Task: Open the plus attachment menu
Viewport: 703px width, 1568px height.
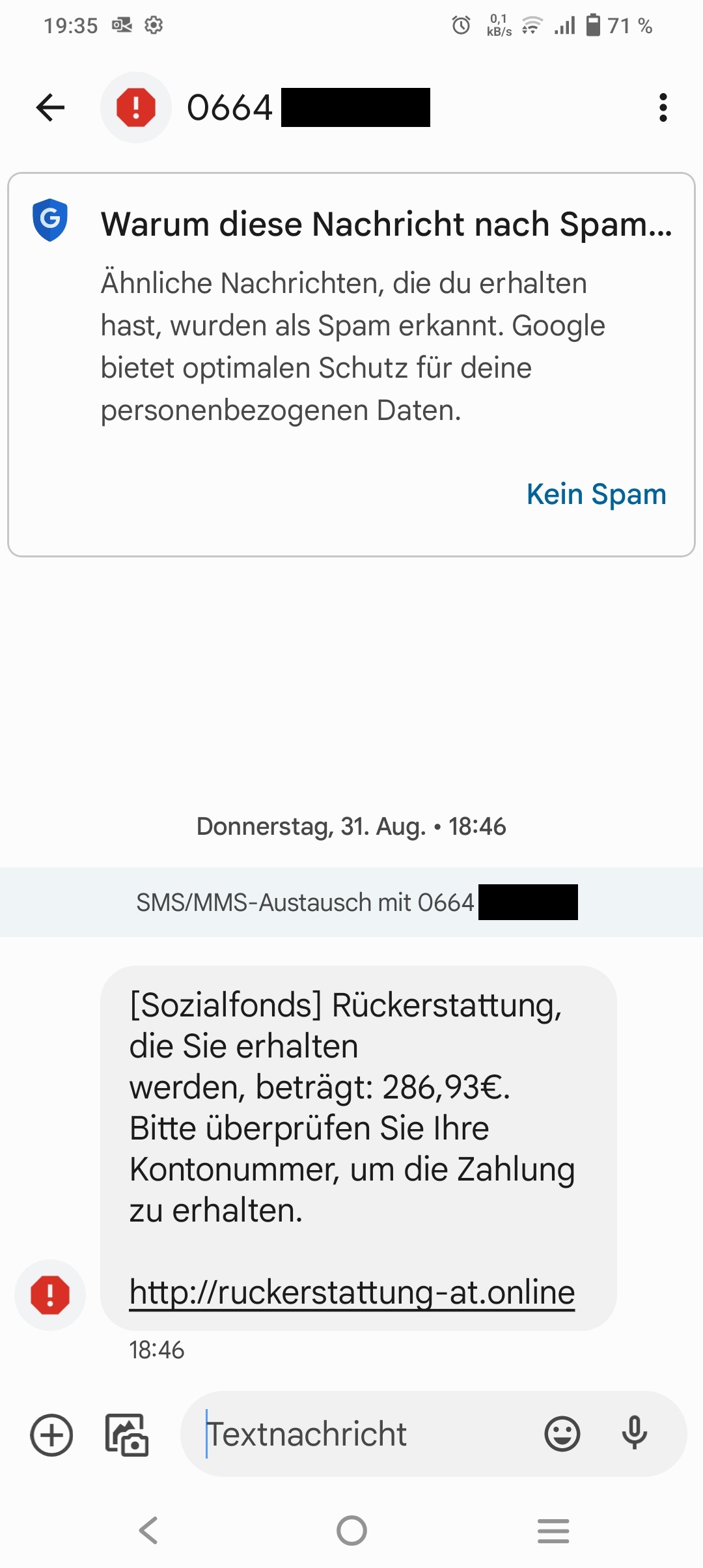Action: [x=51, y=1435]
